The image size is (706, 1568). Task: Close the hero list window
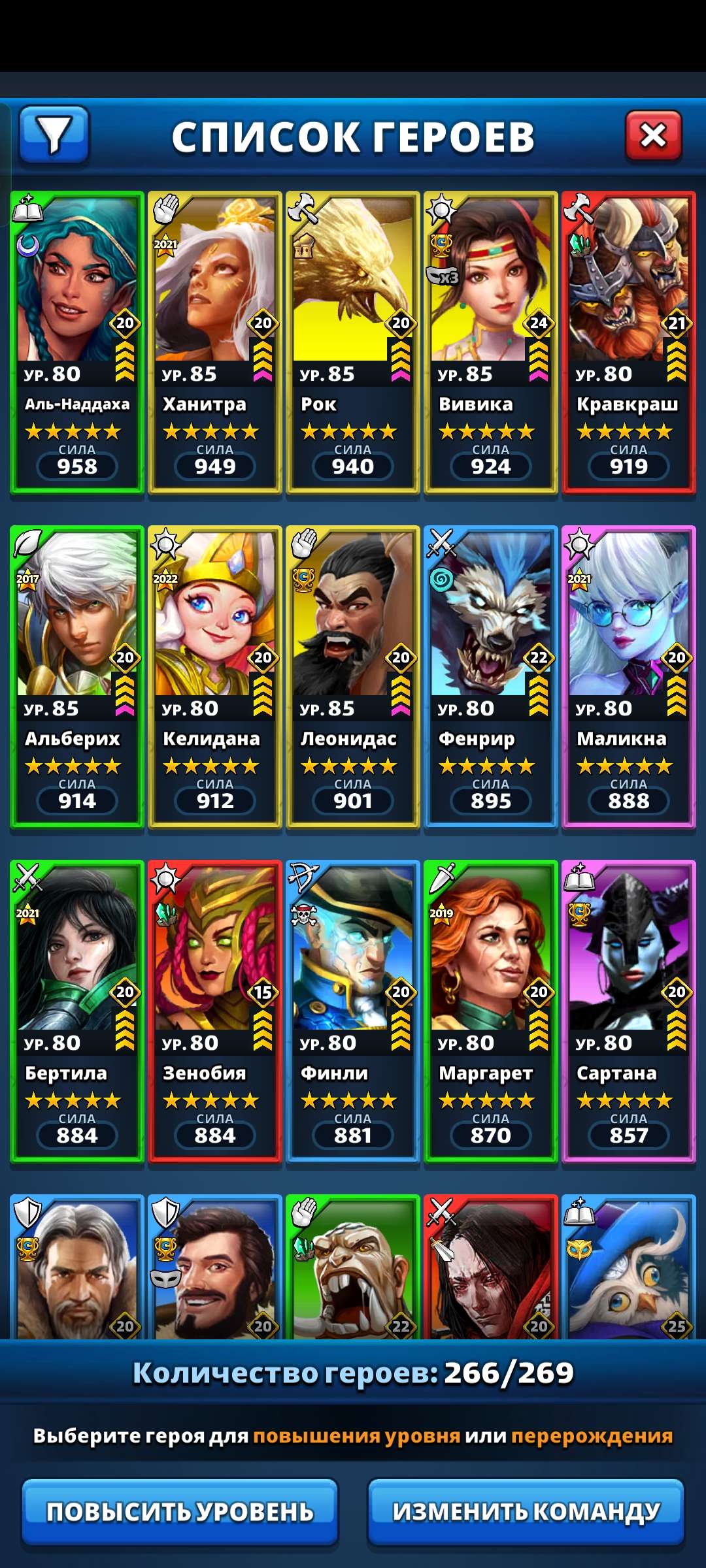pyautogui.click(x=653, y=135)
